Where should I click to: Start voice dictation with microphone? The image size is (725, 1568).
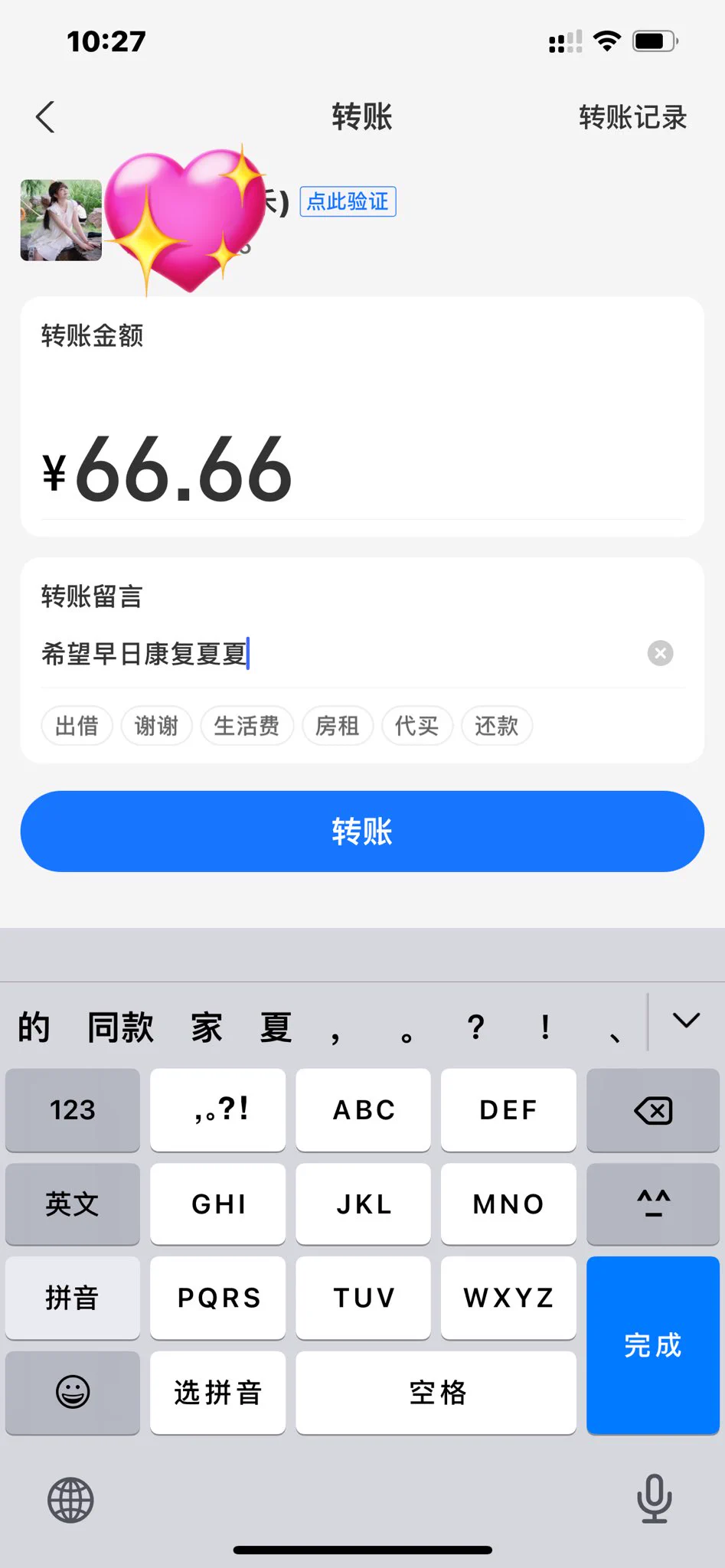(654, 1498)
